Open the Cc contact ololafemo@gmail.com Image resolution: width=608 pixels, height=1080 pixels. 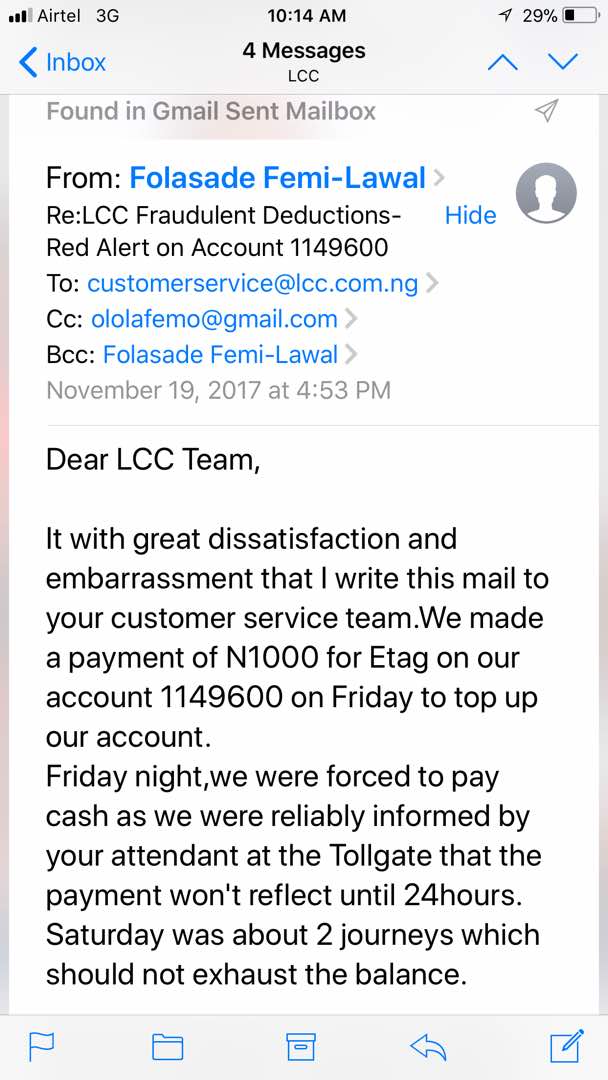coord(214,319)
